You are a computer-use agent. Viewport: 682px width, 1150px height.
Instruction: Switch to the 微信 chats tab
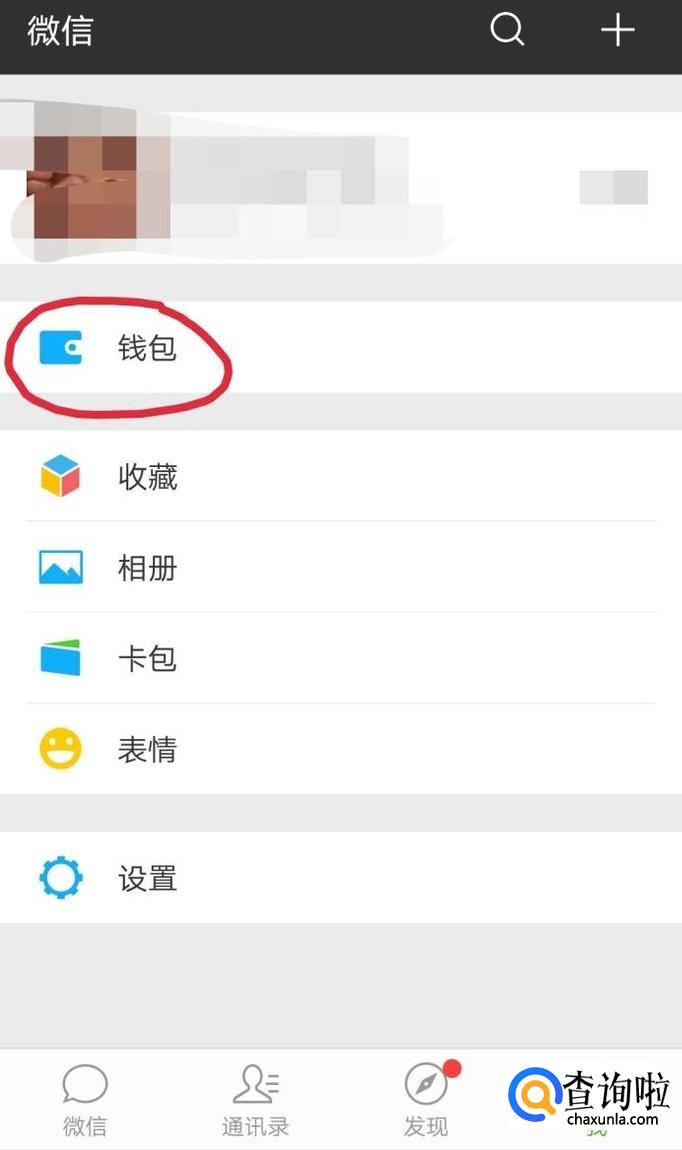pos(85,1100)
